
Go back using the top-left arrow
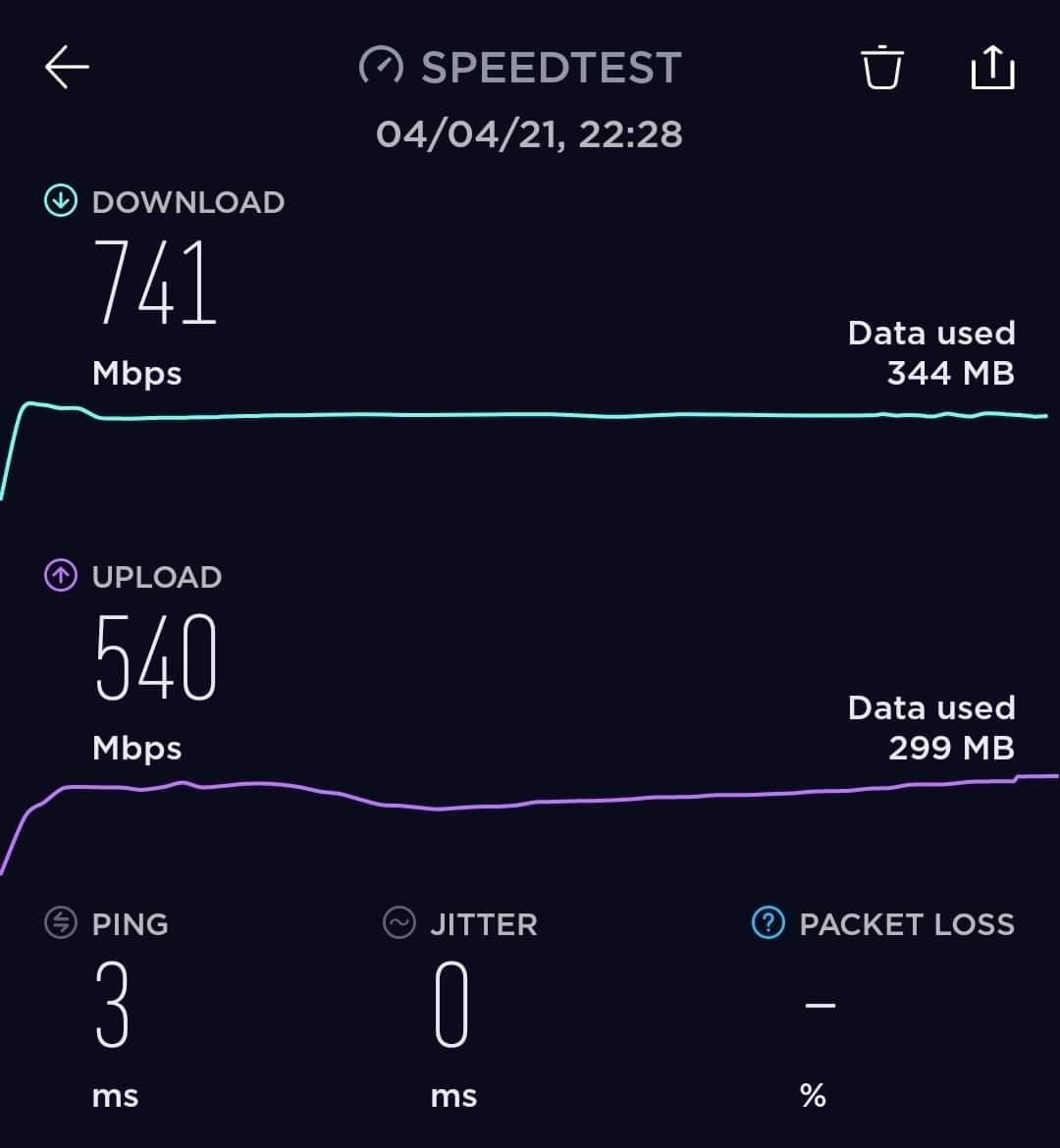tap(67, 67)
